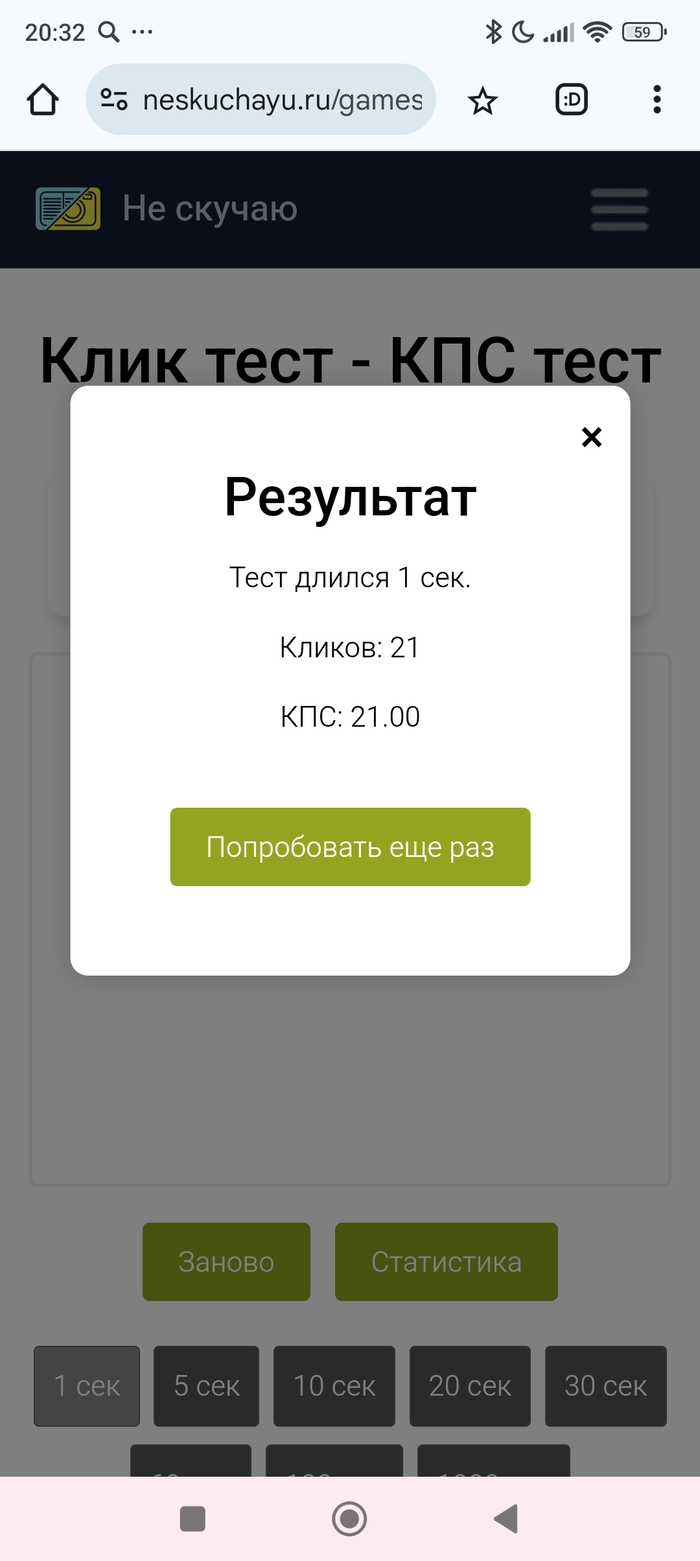
Task: Open the browser tab switcher
Action: point(571,100)
